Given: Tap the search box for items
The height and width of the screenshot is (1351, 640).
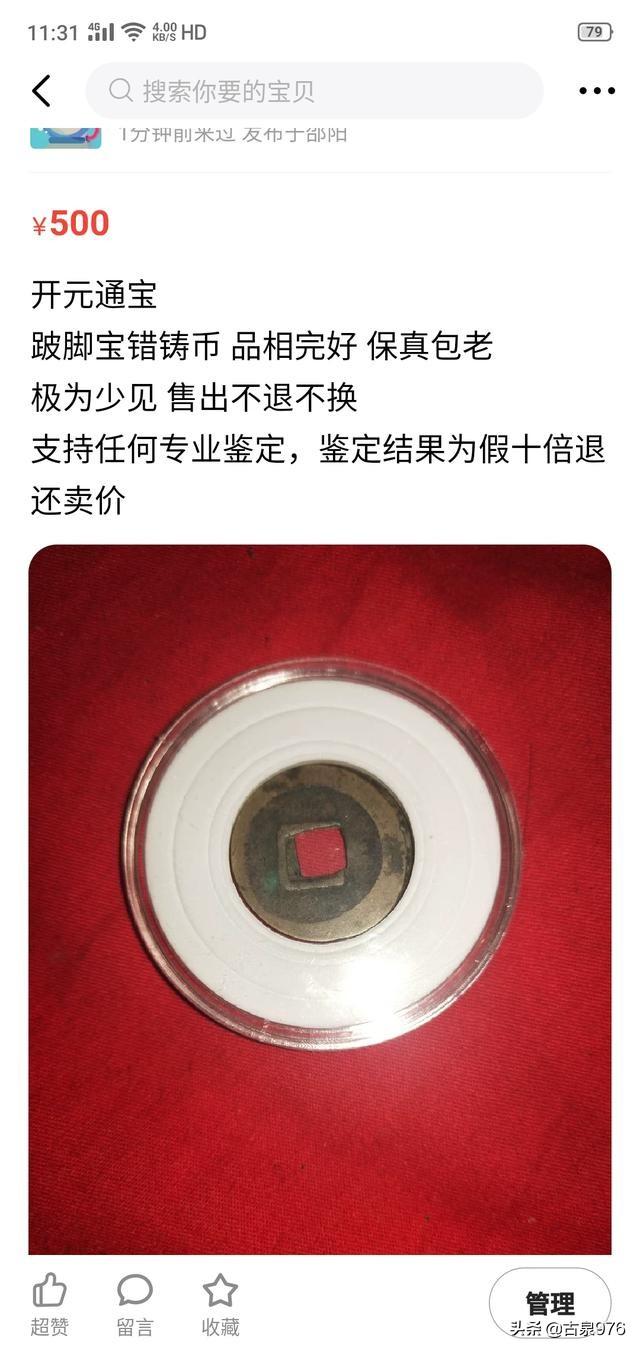Looking at the screenshot, I should pos(314,91).
